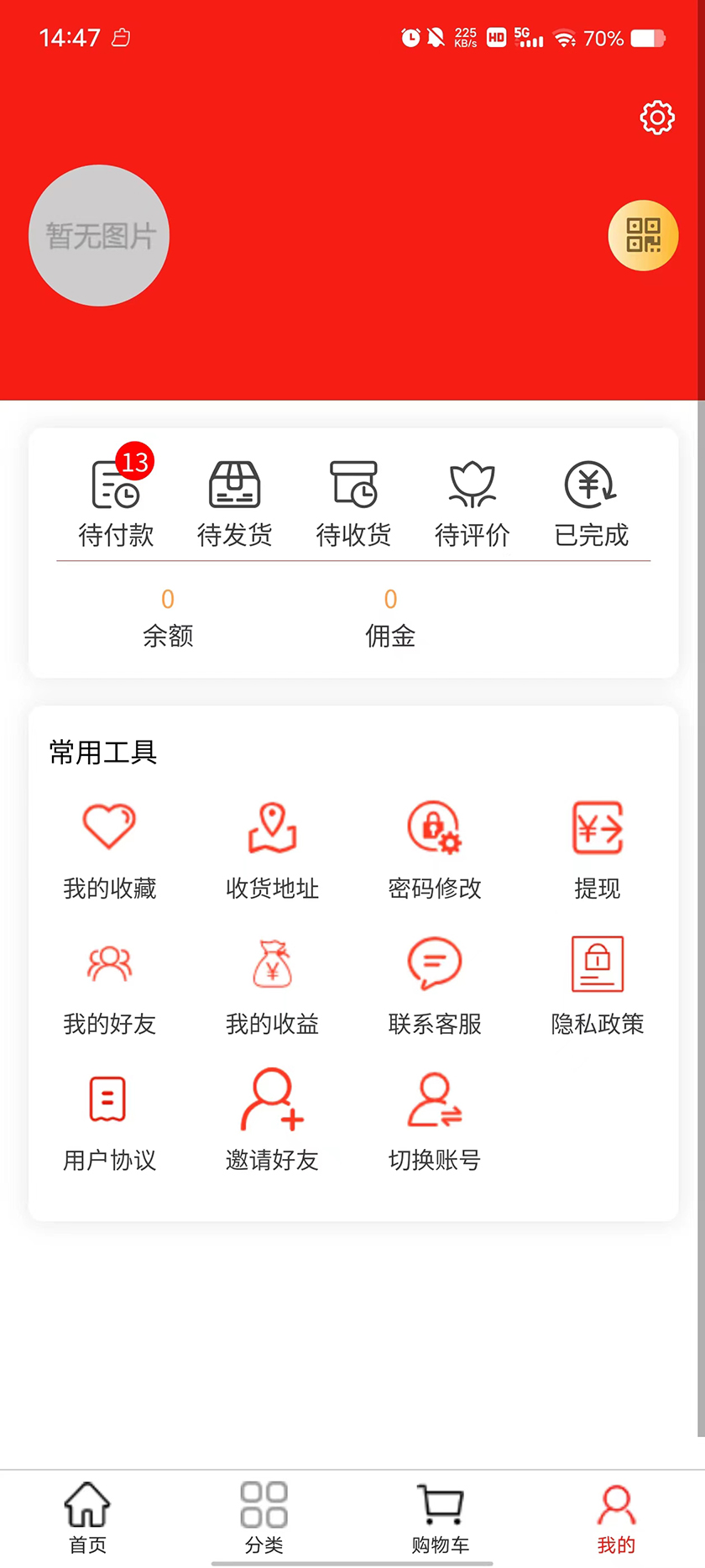Contact 联系客服 customer service
The image size is (705, 1568).
click(x=435, y=986)
